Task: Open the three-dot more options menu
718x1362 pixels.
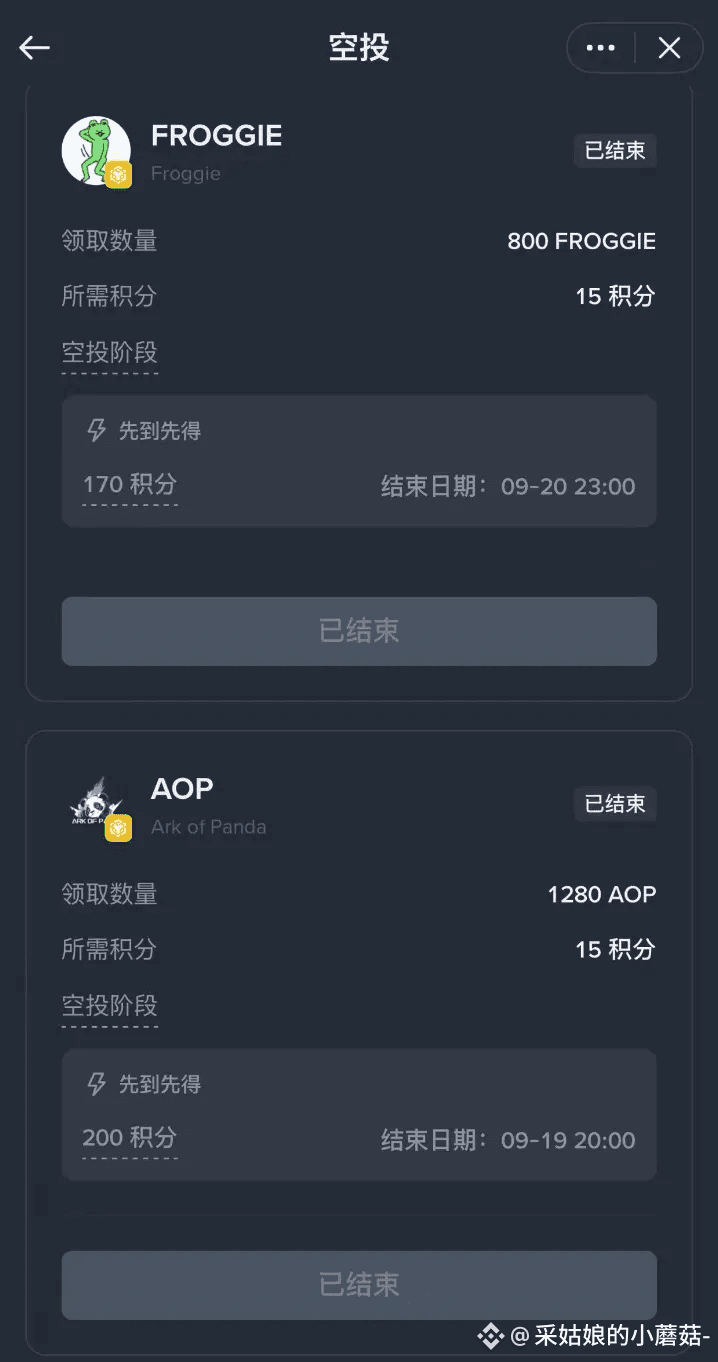Action: [600, 47]
